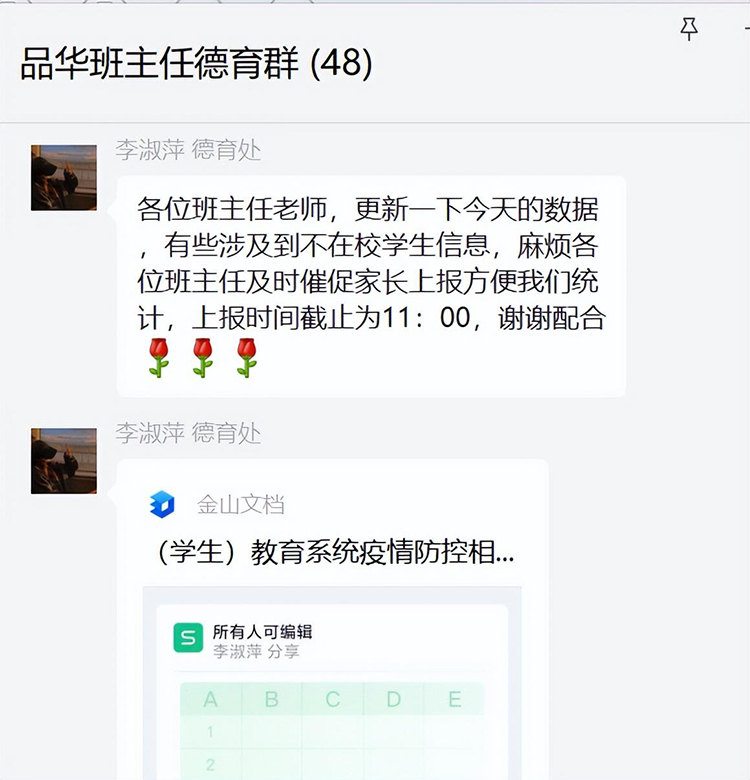View 李淑萍's avatar beside the text message
The height and width of the screenshot is (780, 750).
pos(64,178)
